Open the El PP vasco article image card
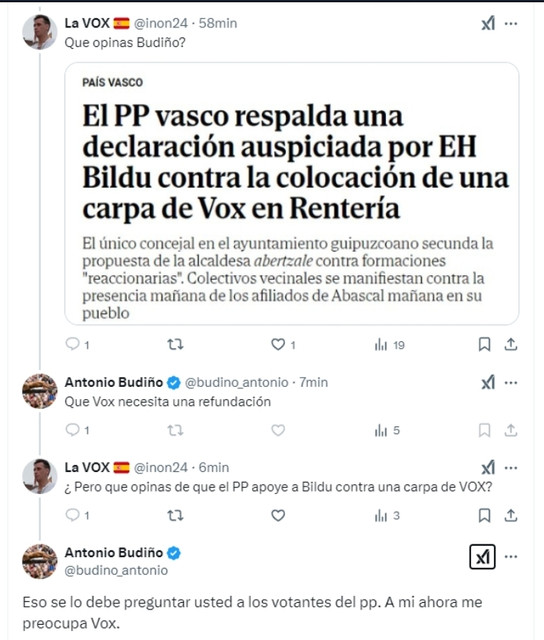The height and width of the screenshot is (640, 544). [291, 193]
